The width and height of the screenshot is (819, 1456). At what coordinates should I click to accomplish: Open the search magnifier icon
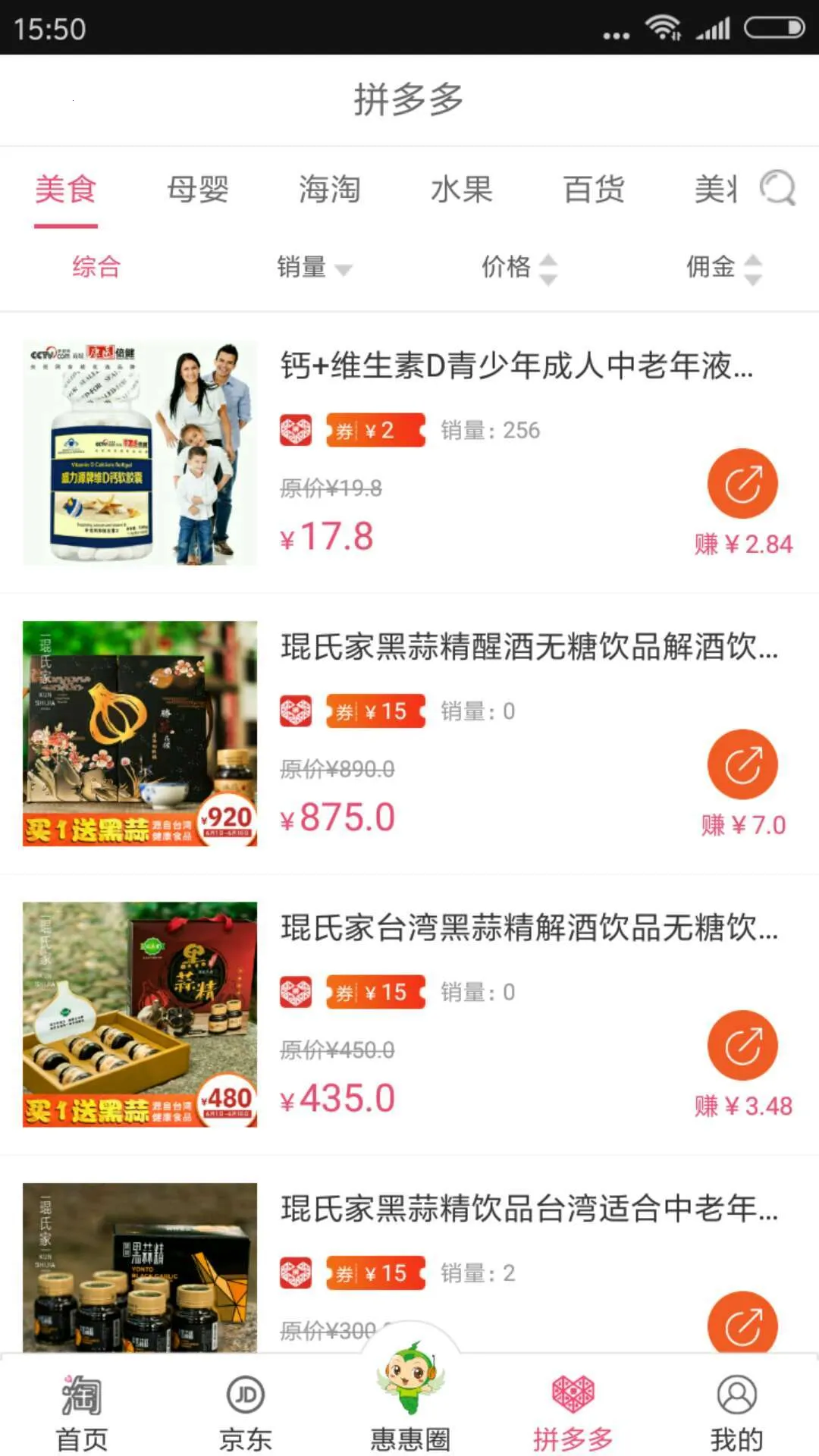pos(777,188)
